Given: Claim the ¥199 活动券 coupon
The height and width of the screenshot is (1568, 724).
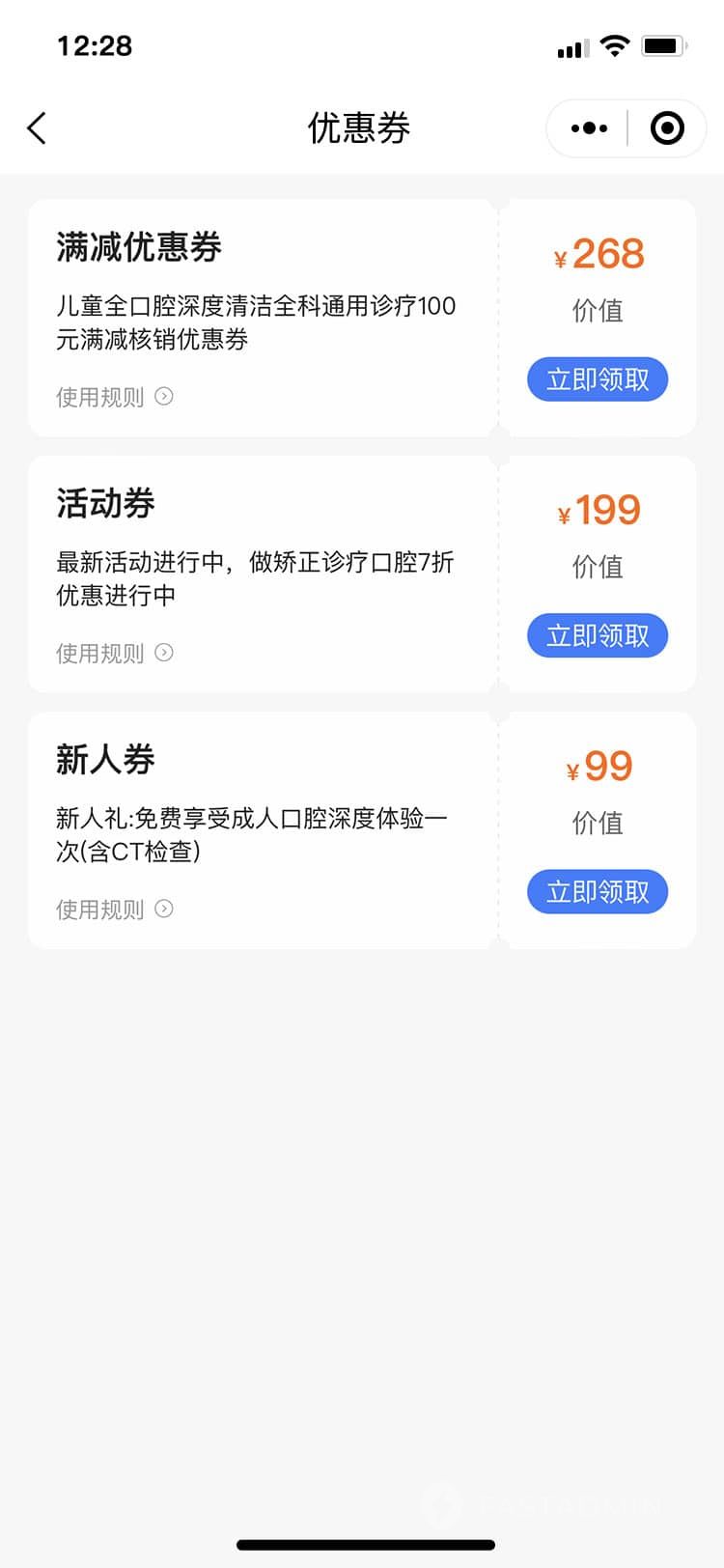Looking at the screenshot, I should tap(598, 636).
